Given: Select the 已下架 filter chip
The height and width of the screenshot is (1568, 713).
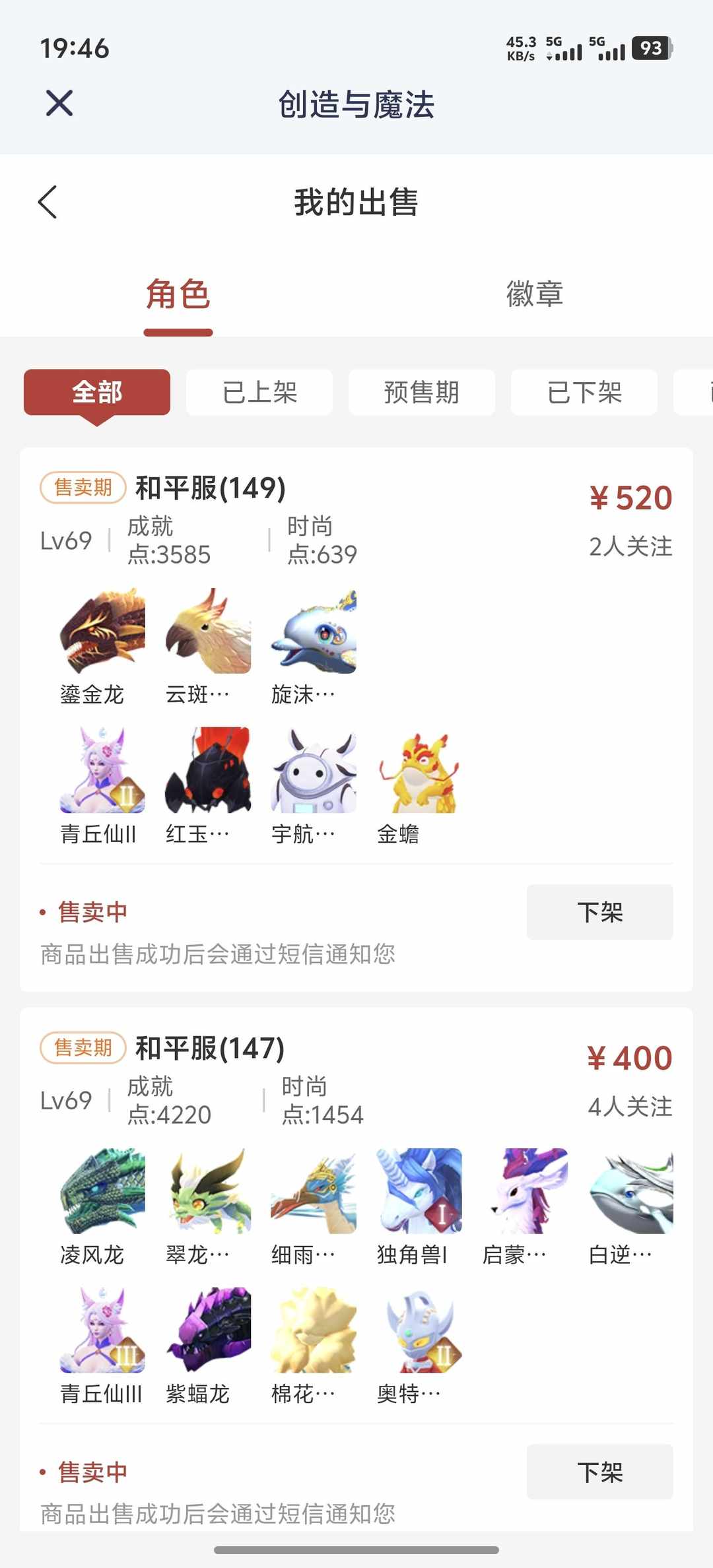Looking at the screenshot, I should (x=584, y=392).
